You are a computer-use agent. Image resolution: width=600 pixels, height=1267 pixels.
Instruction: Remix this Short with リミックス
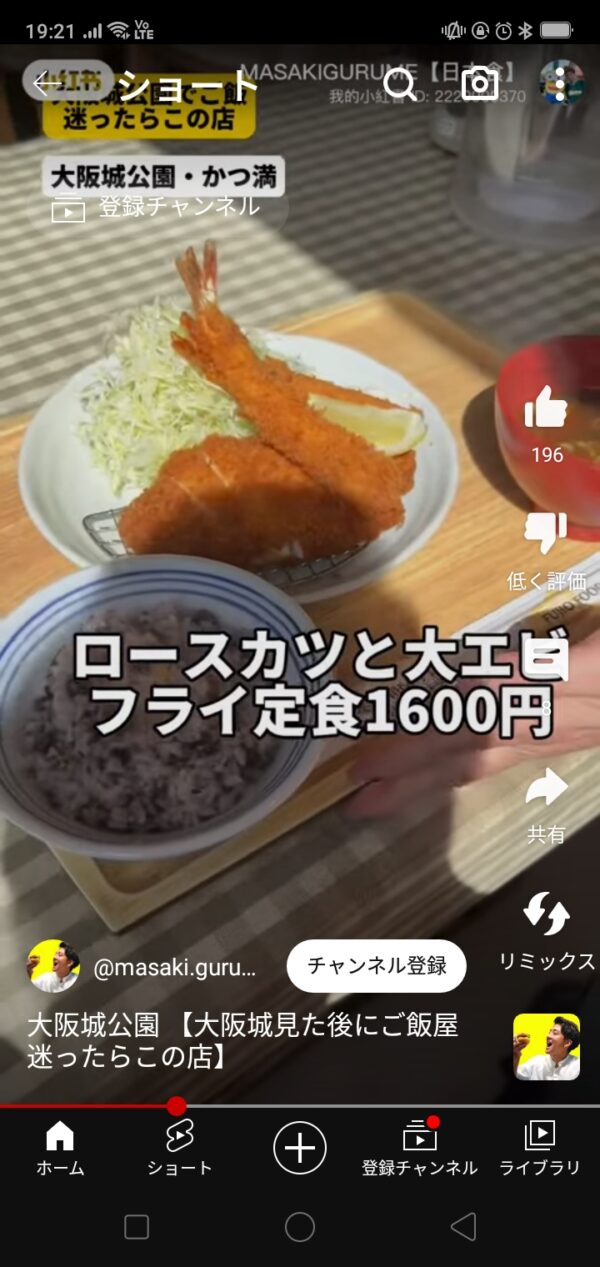click(546, 915)
